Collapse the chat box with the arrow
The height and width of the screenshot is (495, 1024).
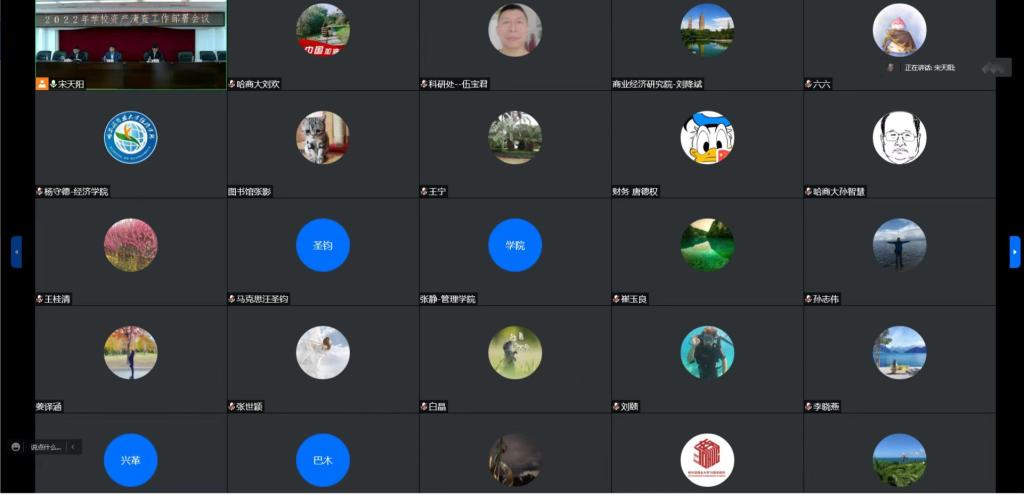coord(74,447)
